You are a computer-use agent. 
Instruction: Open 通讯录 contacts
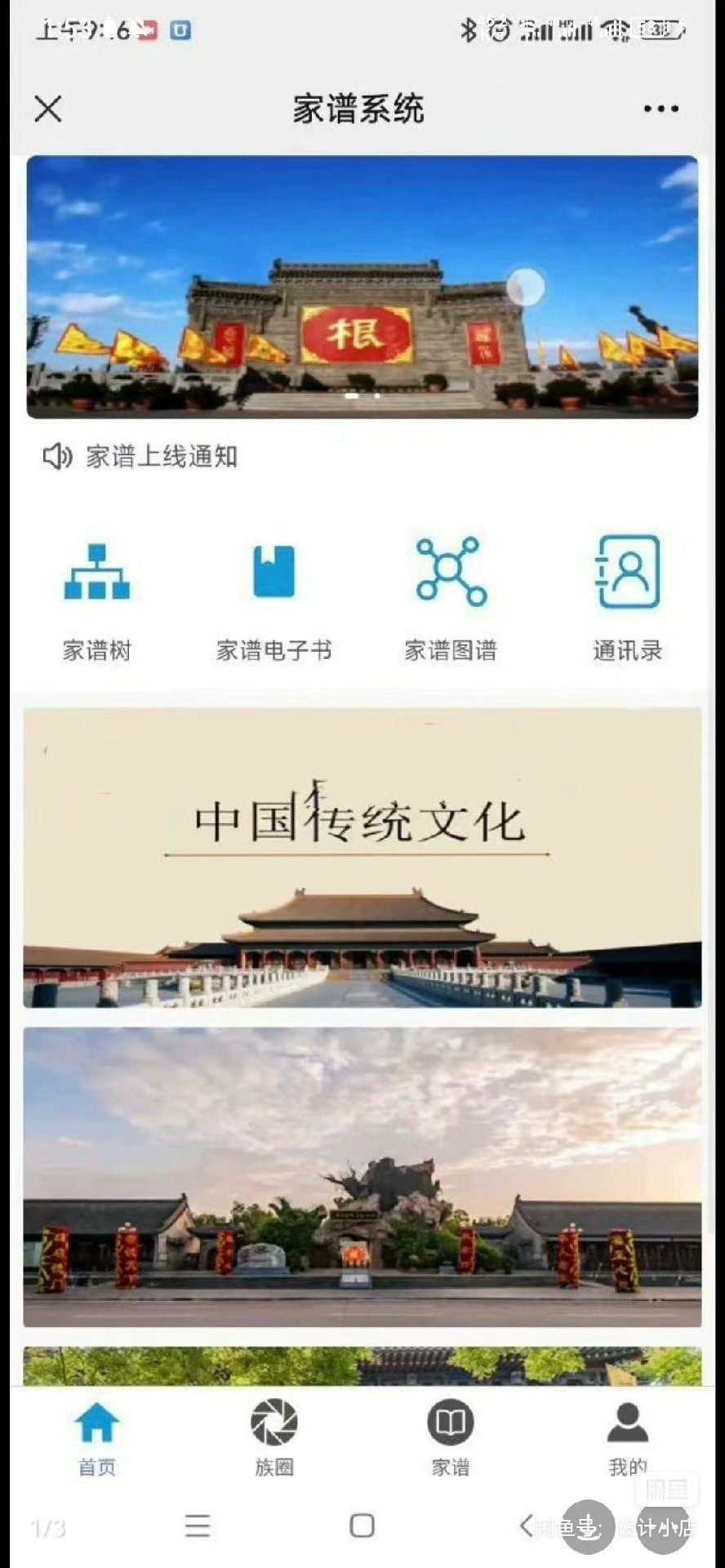pyautogui.click(x=627, y=599)
